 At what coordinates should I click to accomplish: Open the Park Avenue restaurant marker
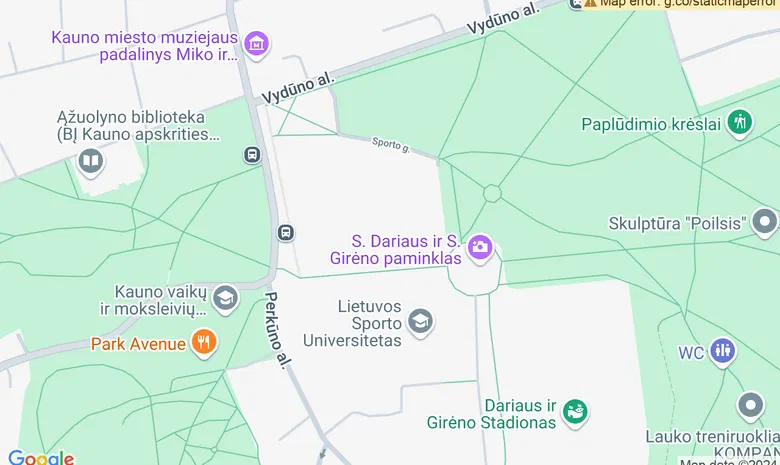click(x=204, y=343)
